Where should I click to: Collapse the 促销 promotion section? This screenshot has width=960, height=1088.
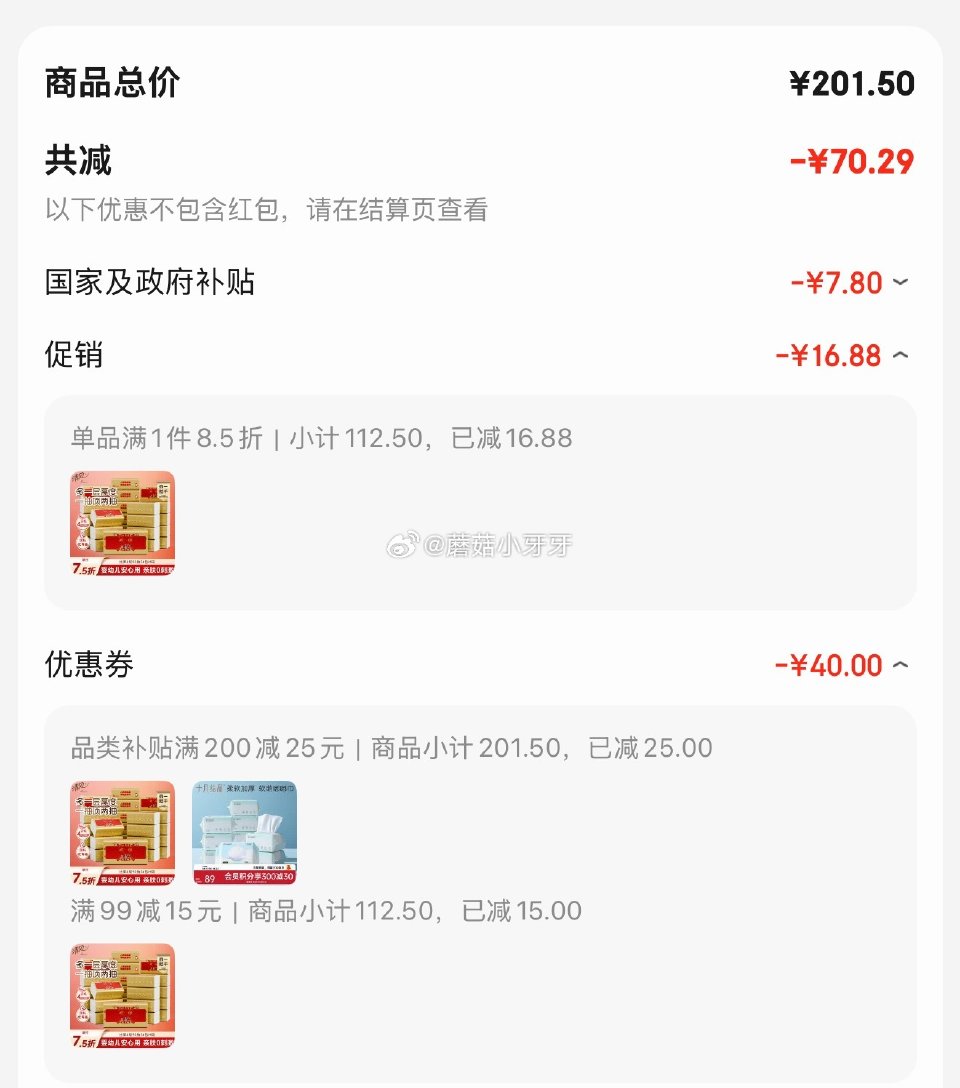899,355
